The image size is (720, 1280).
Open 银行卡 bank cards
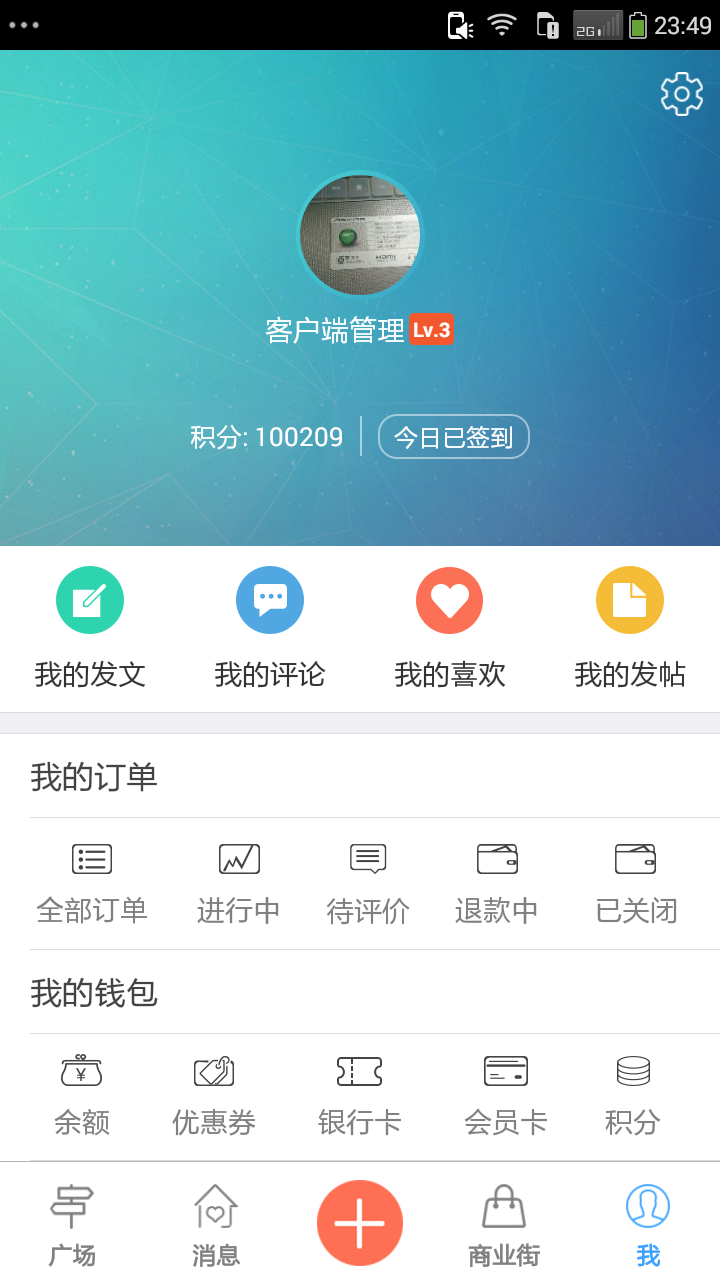[360, 1096]
